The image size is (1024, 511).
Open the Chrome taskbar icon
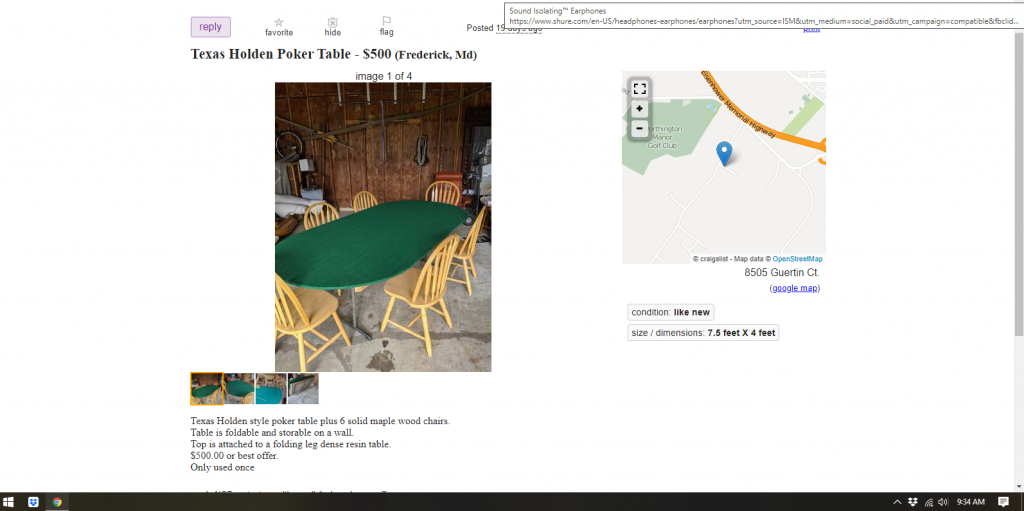pos(57,501)
